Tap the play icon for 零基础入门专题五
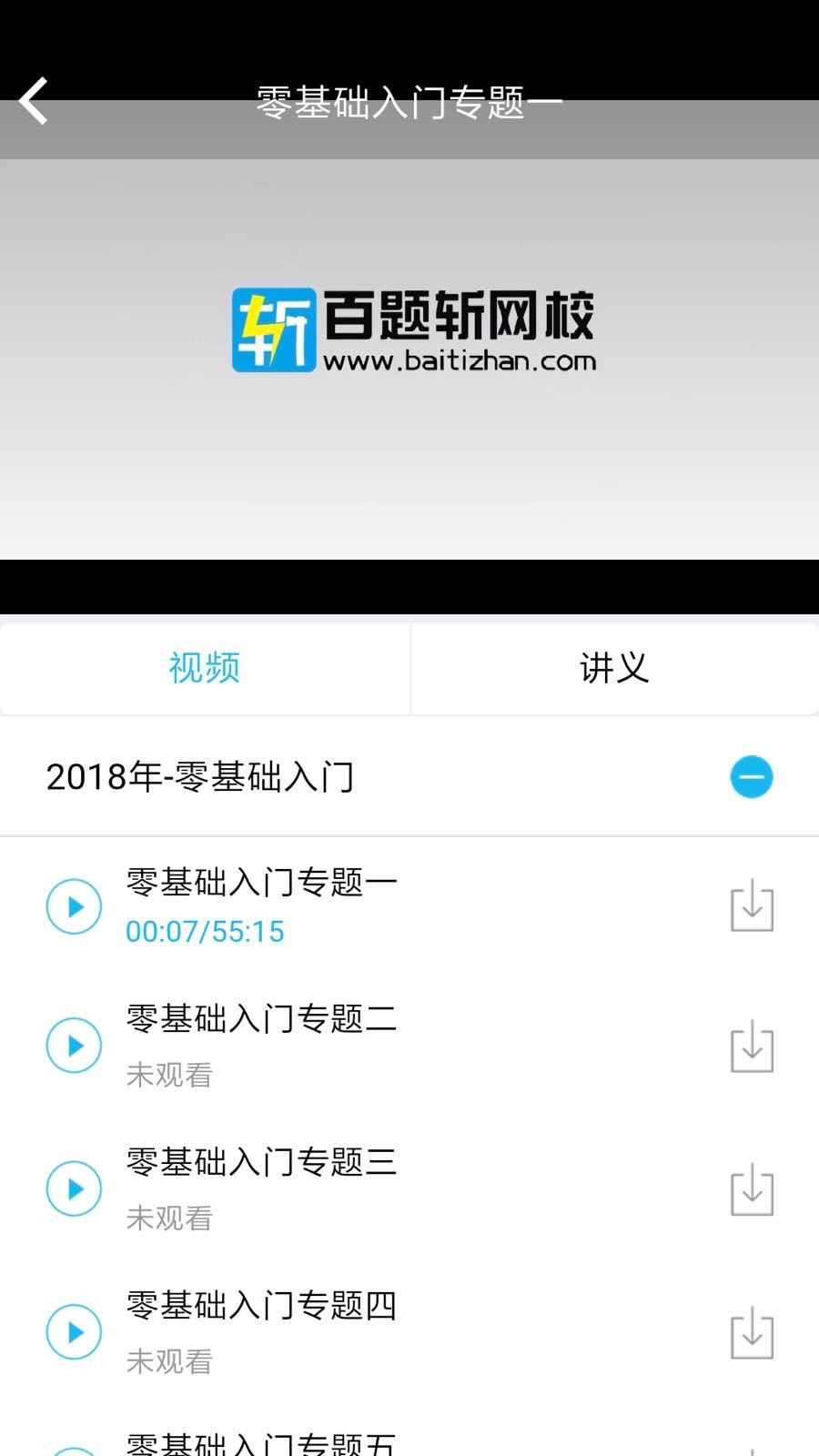The image size is (819, 1456). [74, 1451]
